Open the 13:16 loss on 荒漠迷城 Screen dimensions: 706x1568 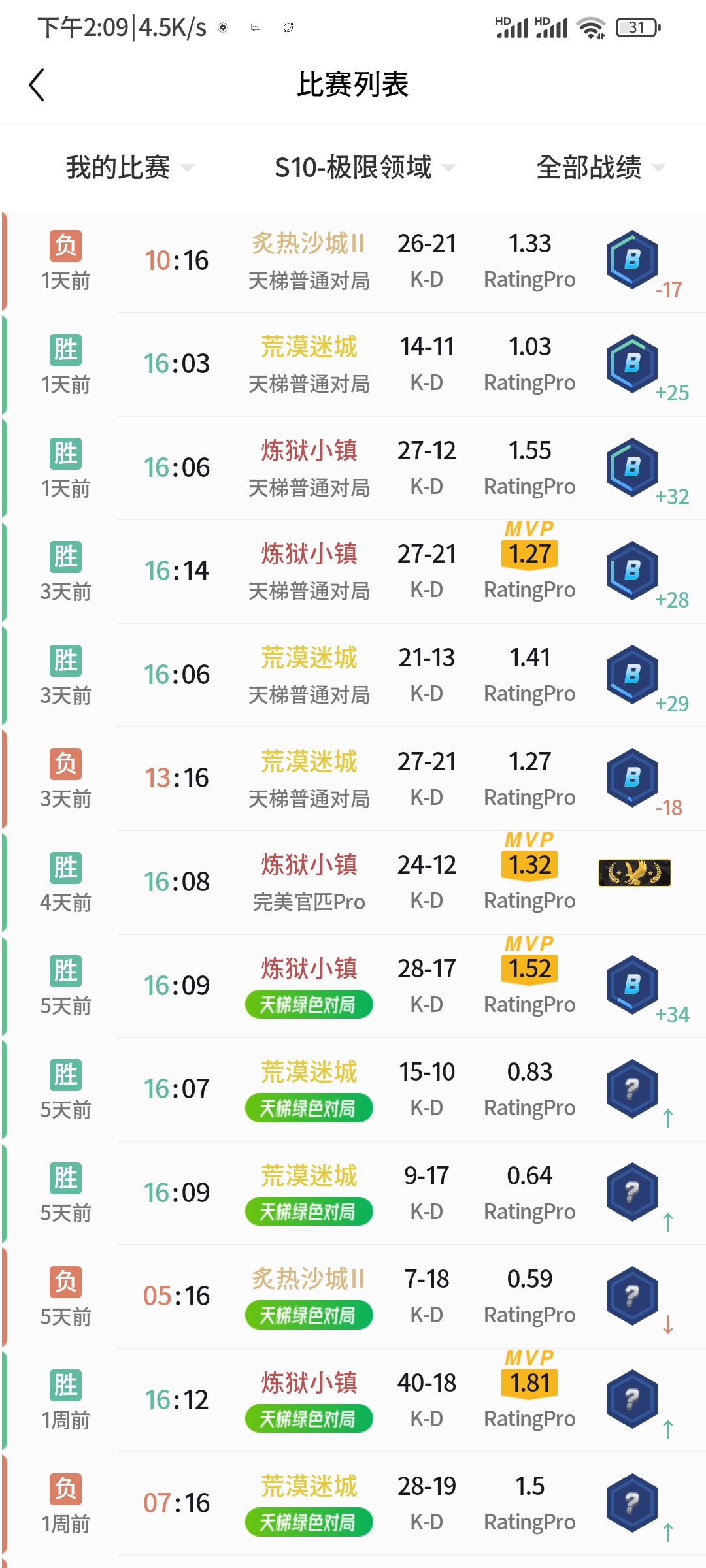coord(353,779)
